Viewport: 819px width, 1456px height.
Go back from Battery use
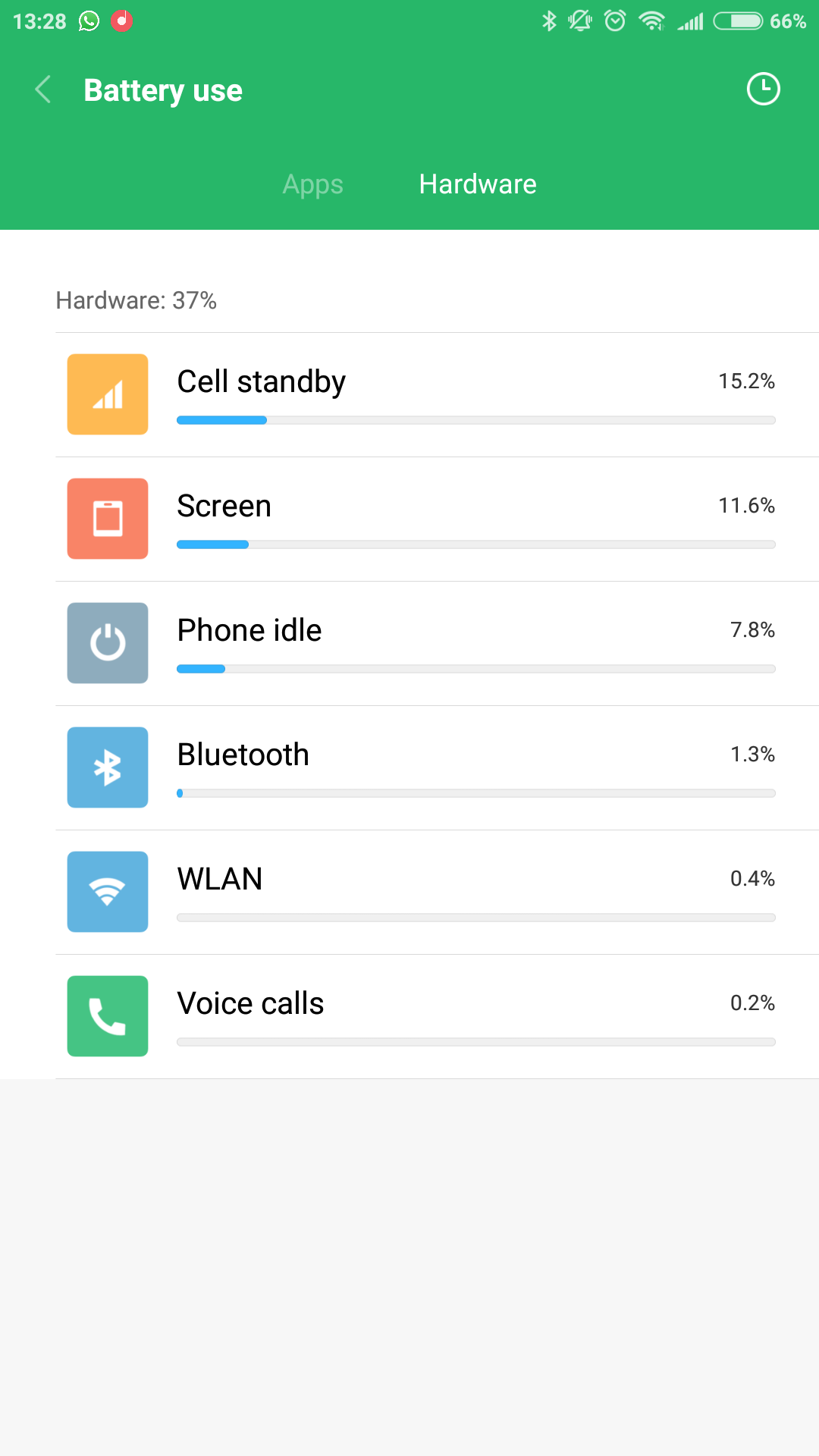click(x=43, y=89)
